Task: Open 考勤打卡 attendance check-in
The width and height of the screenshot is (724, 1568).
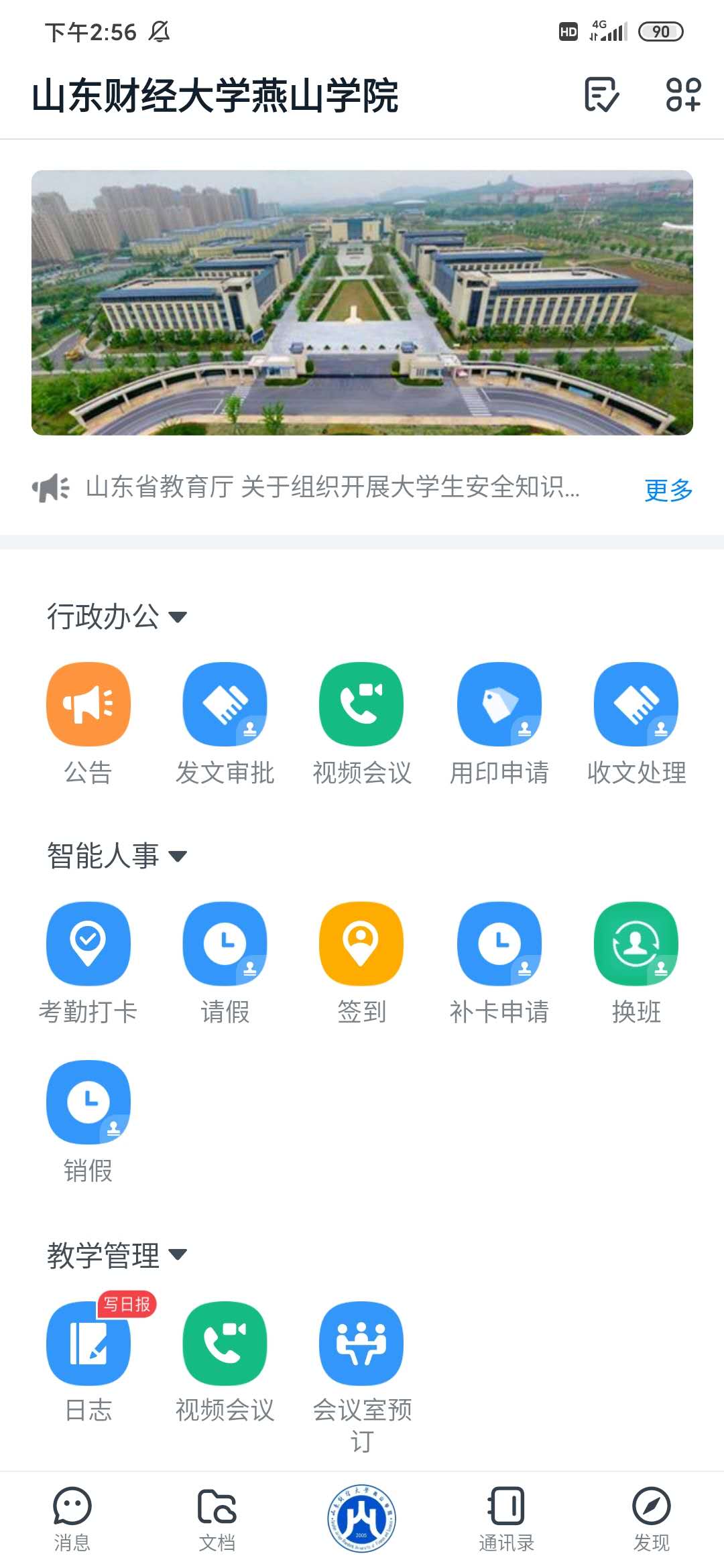Action: pyautogui.click(x=88, y=943)
